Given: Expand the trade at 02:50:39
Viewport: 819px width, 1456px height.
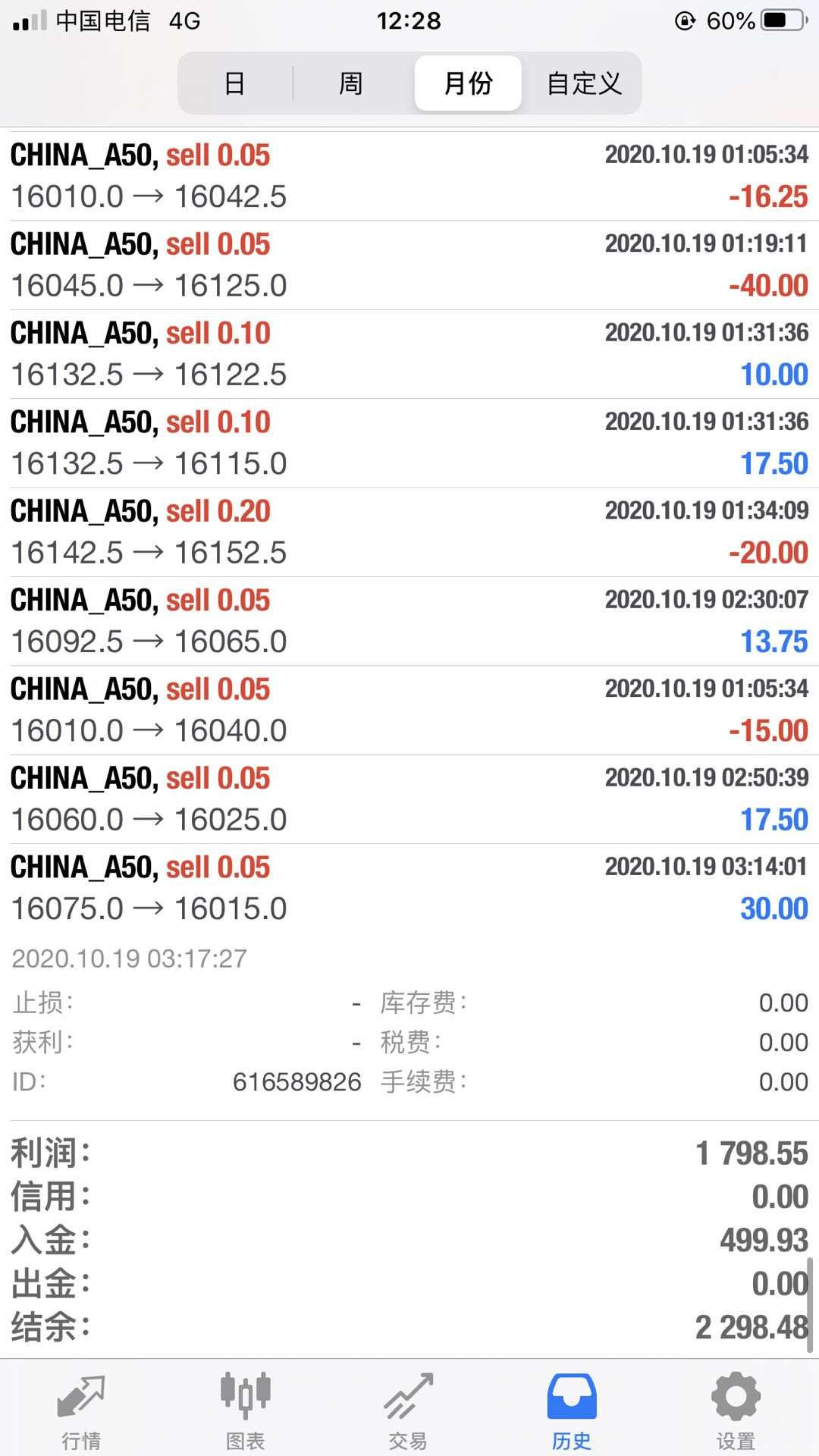Looking at the screenshot, I should point(409,799).
